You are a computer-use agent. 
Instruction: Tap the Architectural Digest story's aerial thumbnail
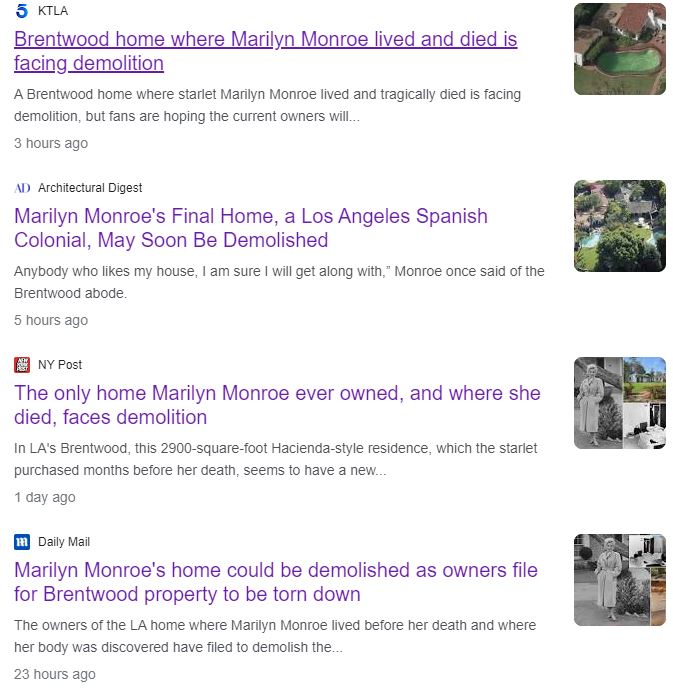[619, 226]
